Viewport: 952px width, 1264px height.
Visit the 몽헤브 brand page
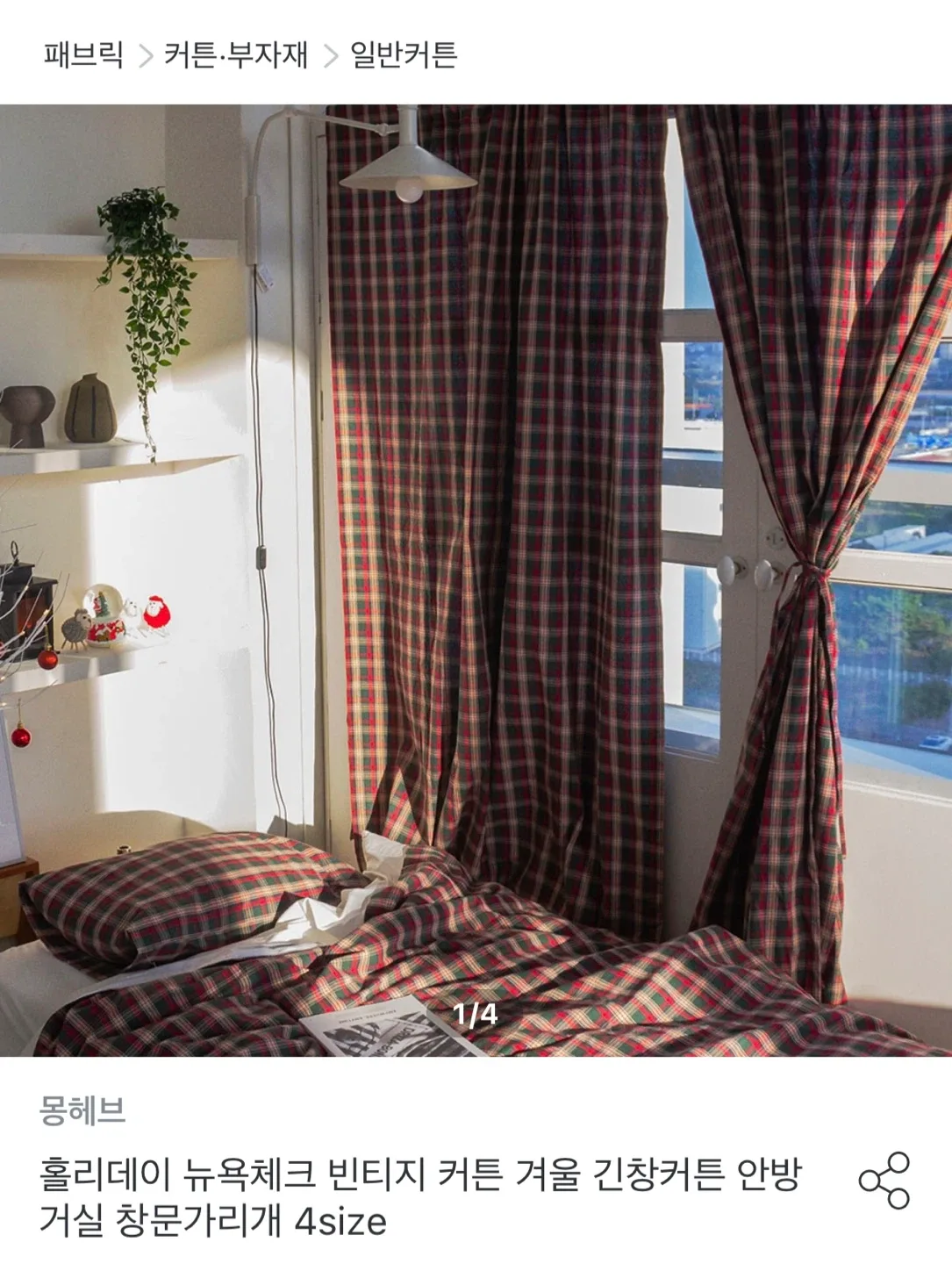pyautogui.click(x=82, y=1111)
